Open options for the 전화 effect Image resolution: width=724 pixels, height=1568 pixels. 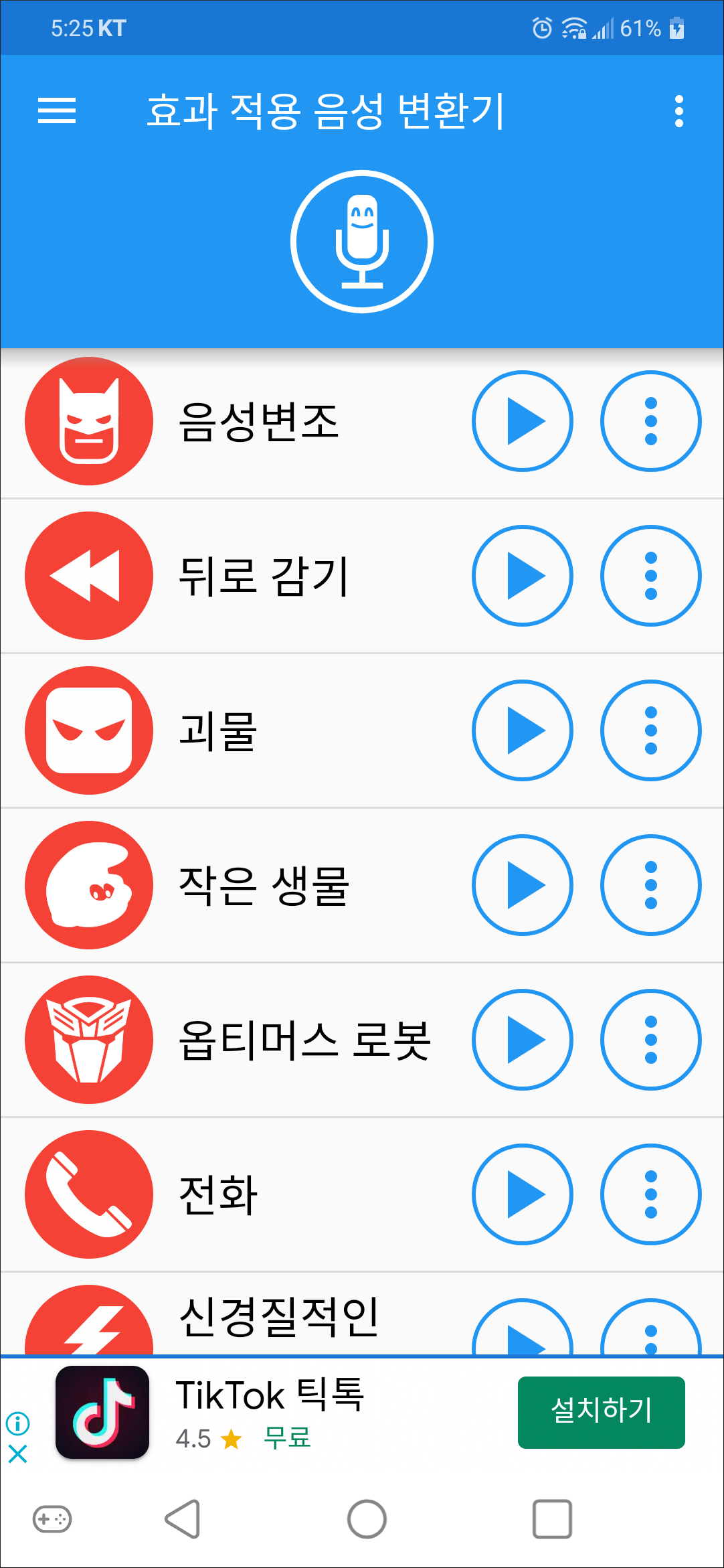point(650,1194)
